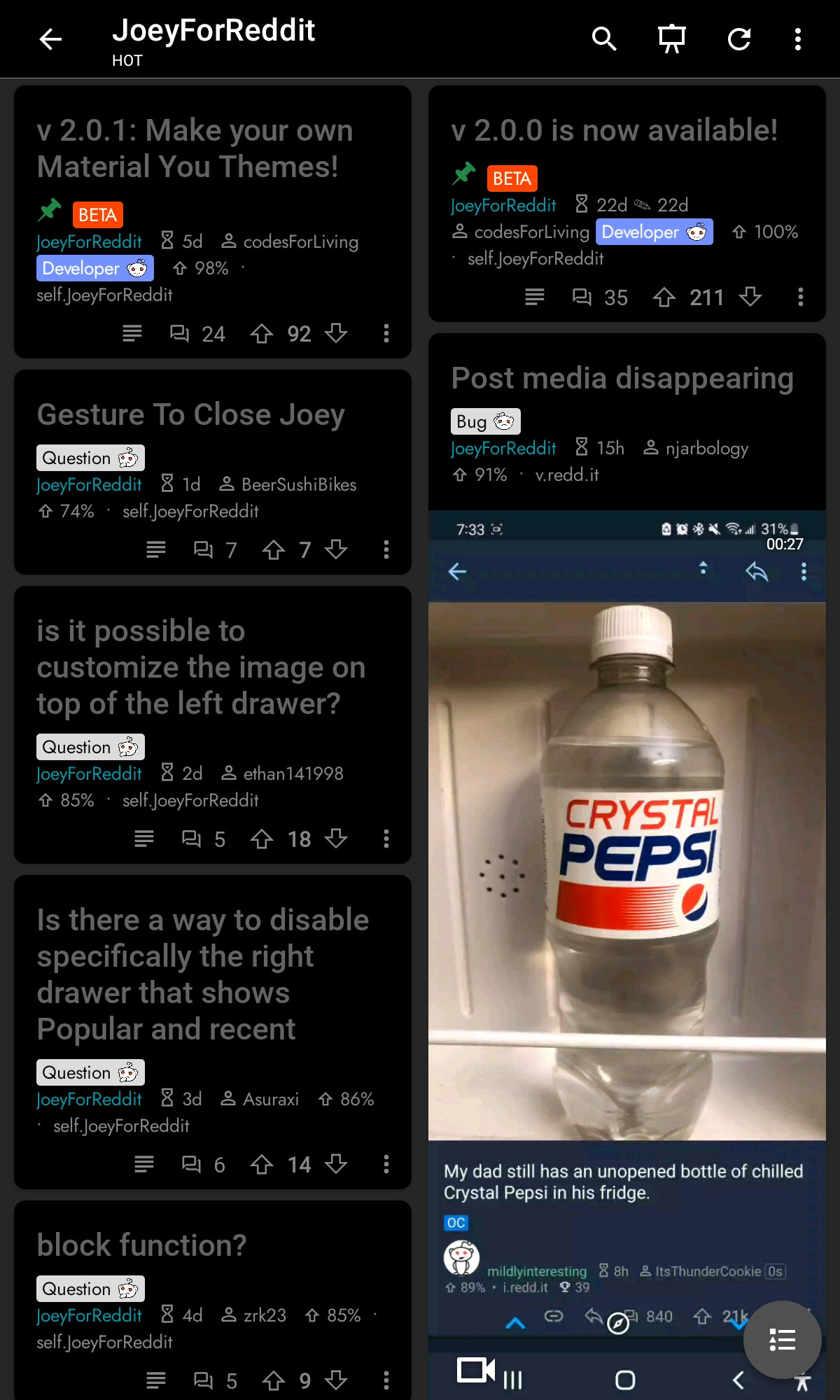This screenshot has width=840, height=1400.
Task: Downvote the "Gesture To Close Joey" post
Action: [335, 550]
